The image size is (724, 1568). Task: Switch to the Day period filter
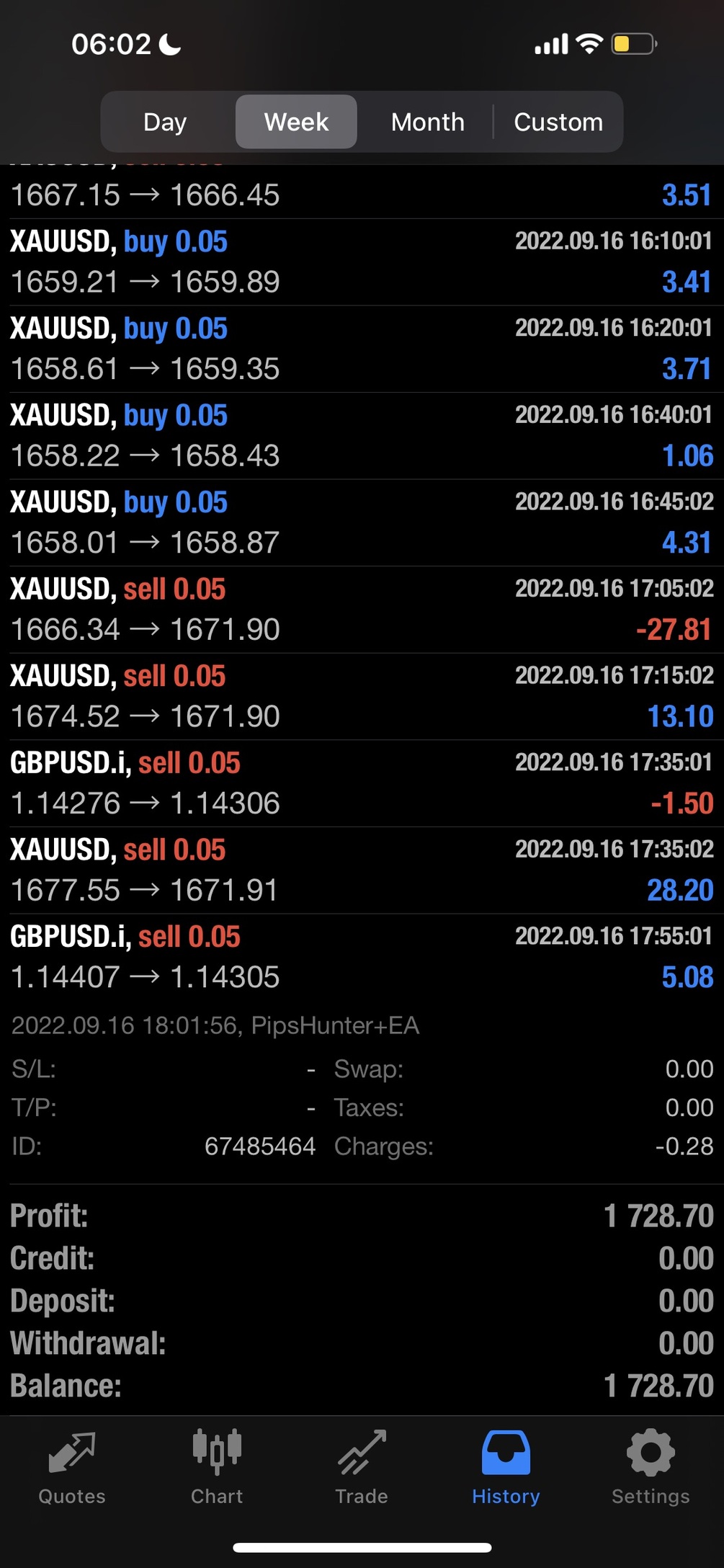(165, 122)
